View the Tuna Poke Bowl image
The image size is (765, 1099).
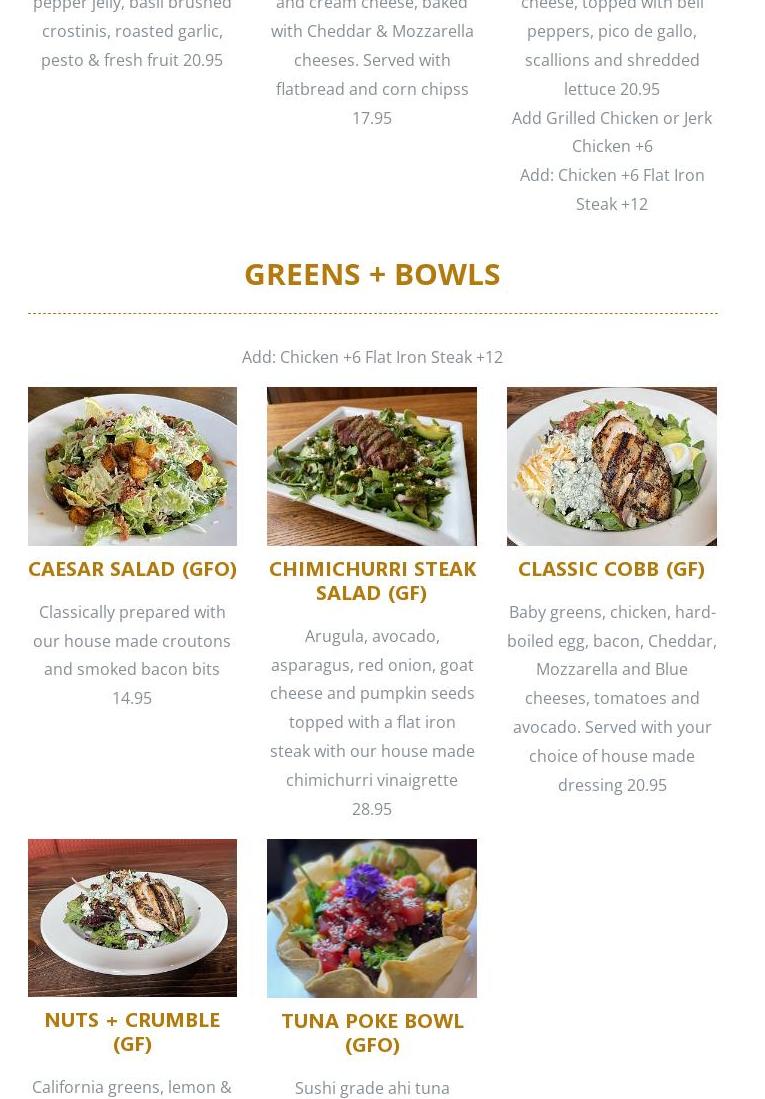point(372,917)
